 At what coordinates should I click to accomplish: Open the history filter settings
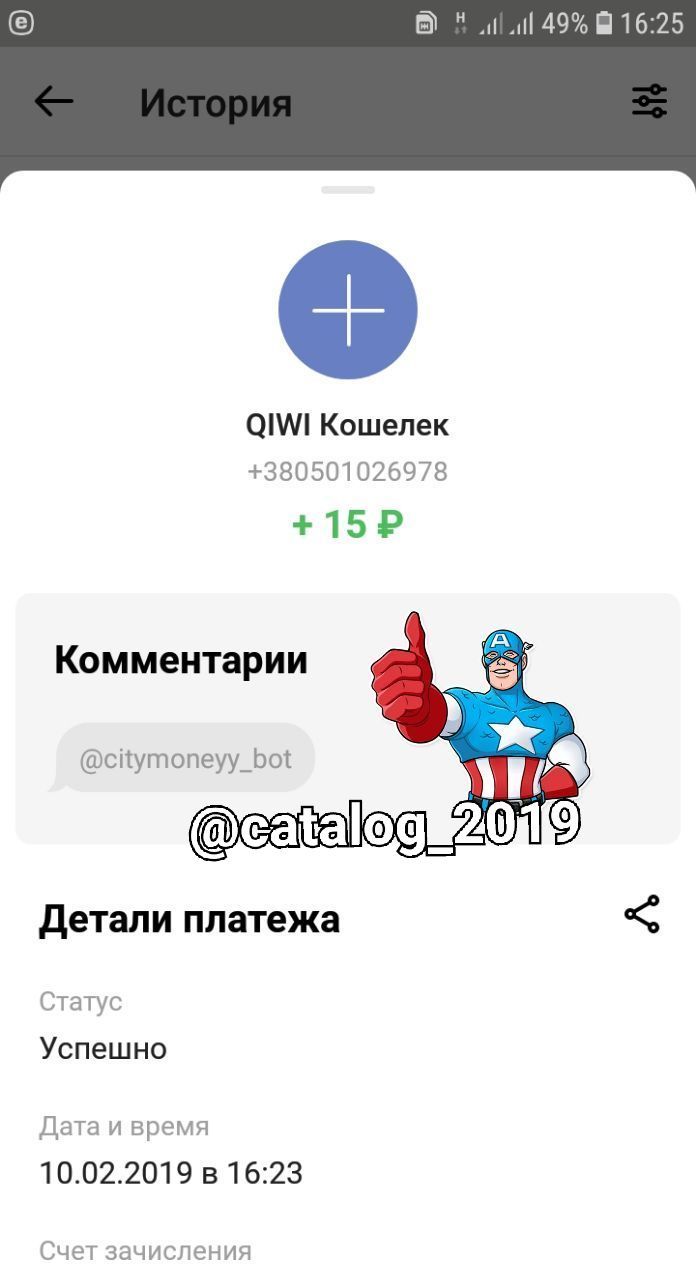[x=649, y=101]
